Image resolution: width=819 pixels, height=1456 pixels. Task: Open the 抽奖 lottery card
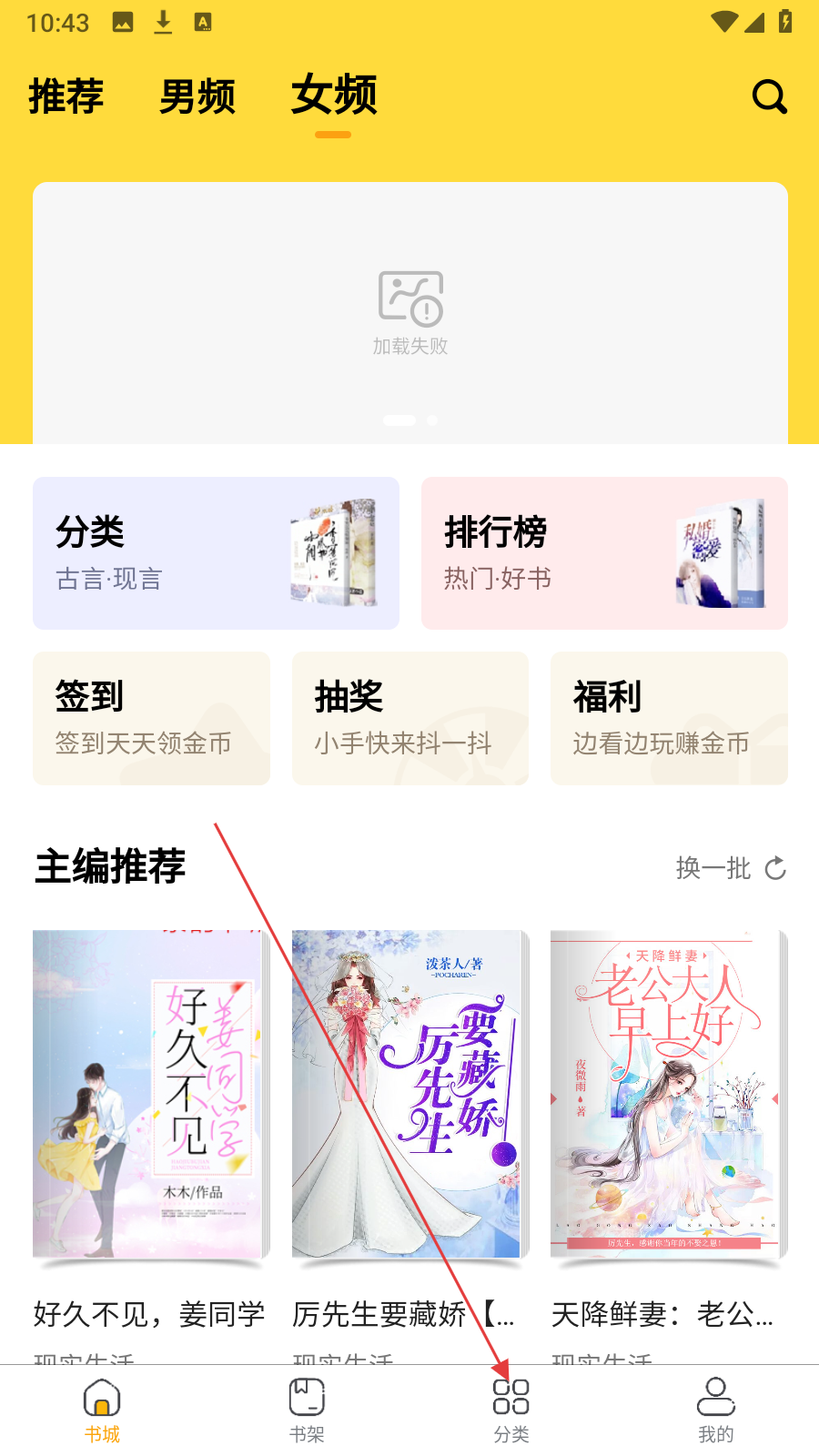[x=409, y=718]
